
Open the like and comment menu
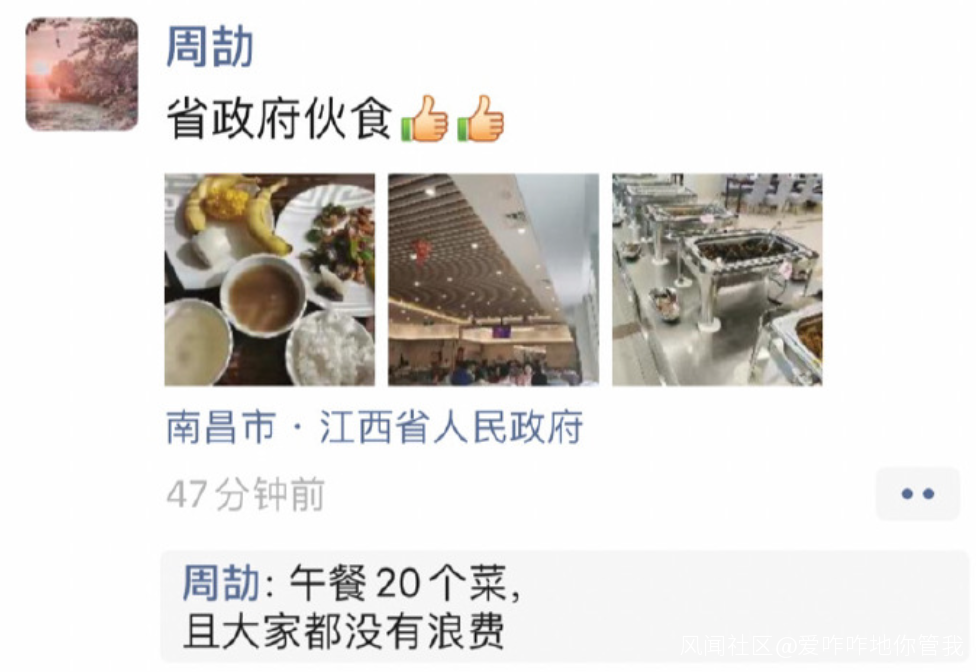(917, 493)
